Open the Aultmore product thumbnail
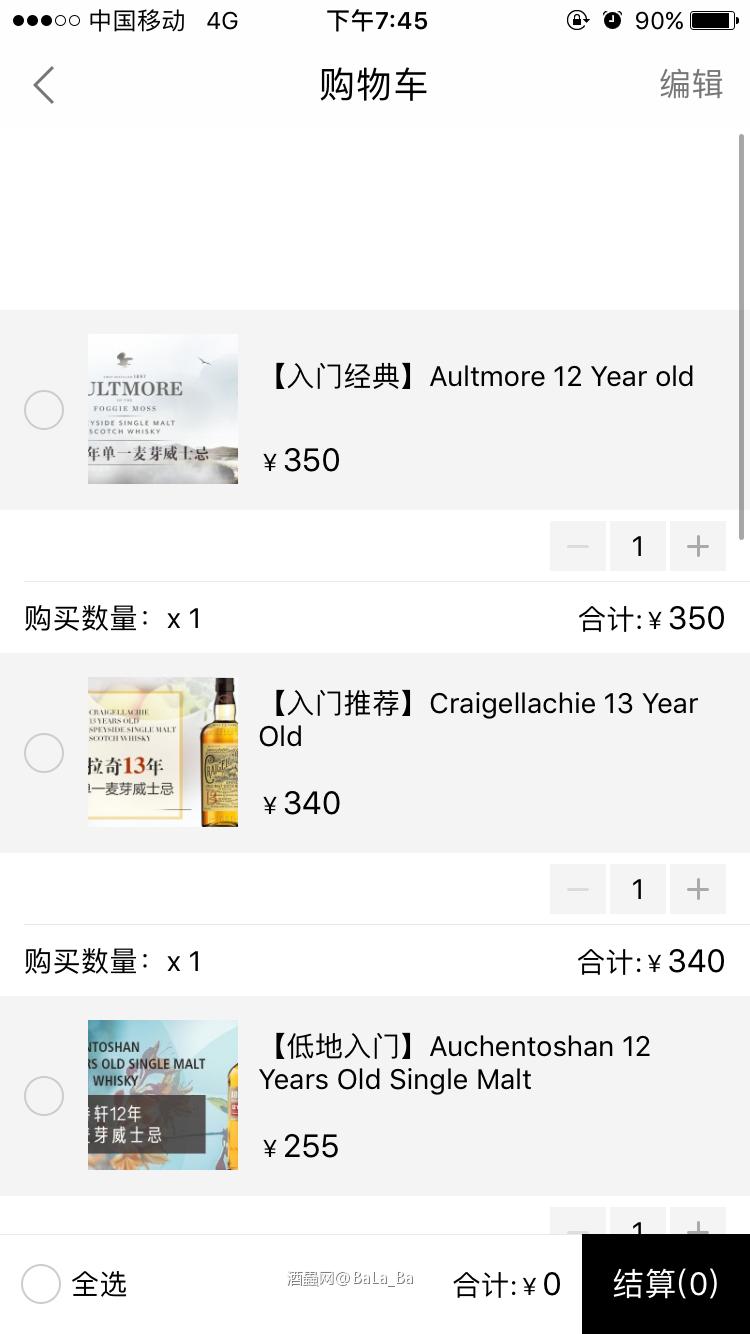Image resolution: width=750 pixels, height=1334 pixels. tap(162, 409)
